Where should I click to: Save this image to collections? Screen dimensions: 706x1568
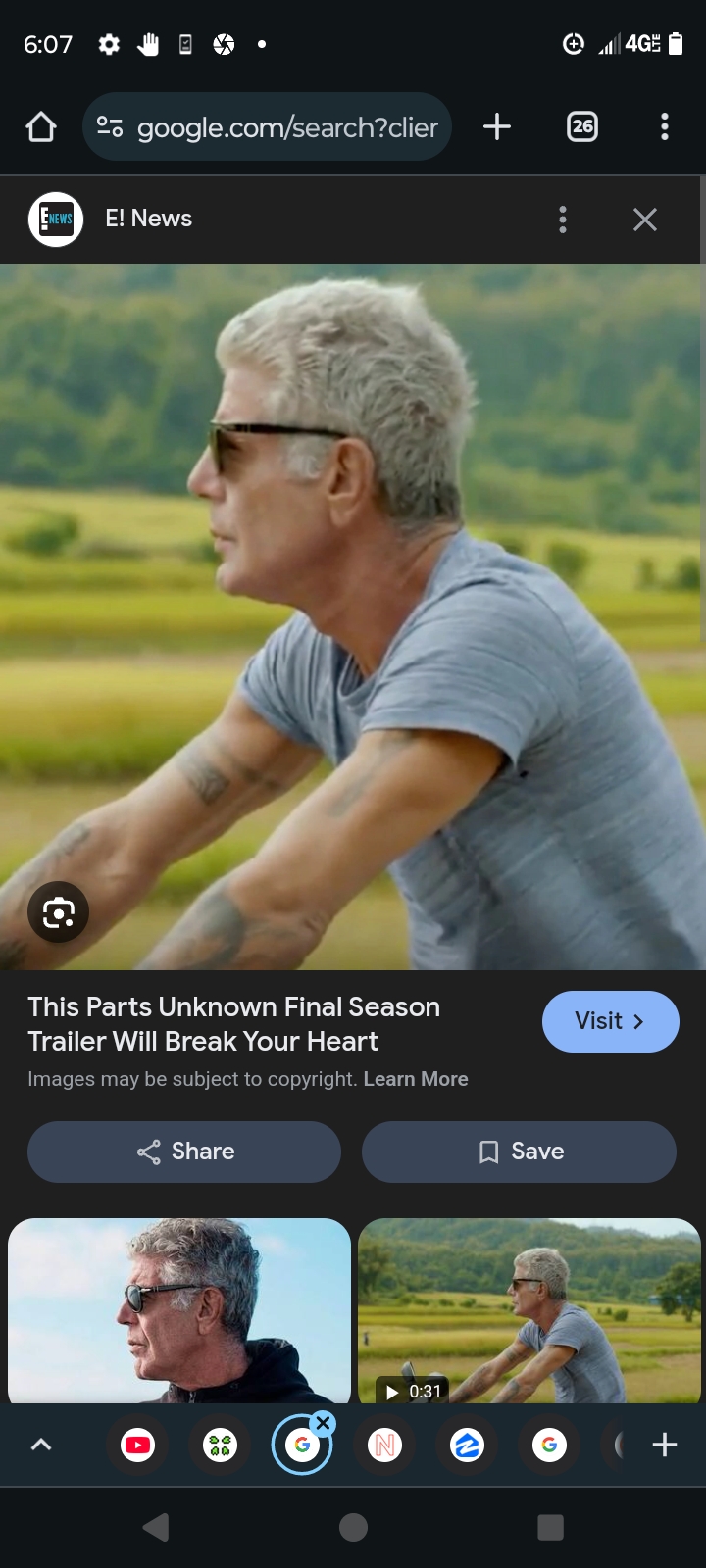click(519, 1151)
